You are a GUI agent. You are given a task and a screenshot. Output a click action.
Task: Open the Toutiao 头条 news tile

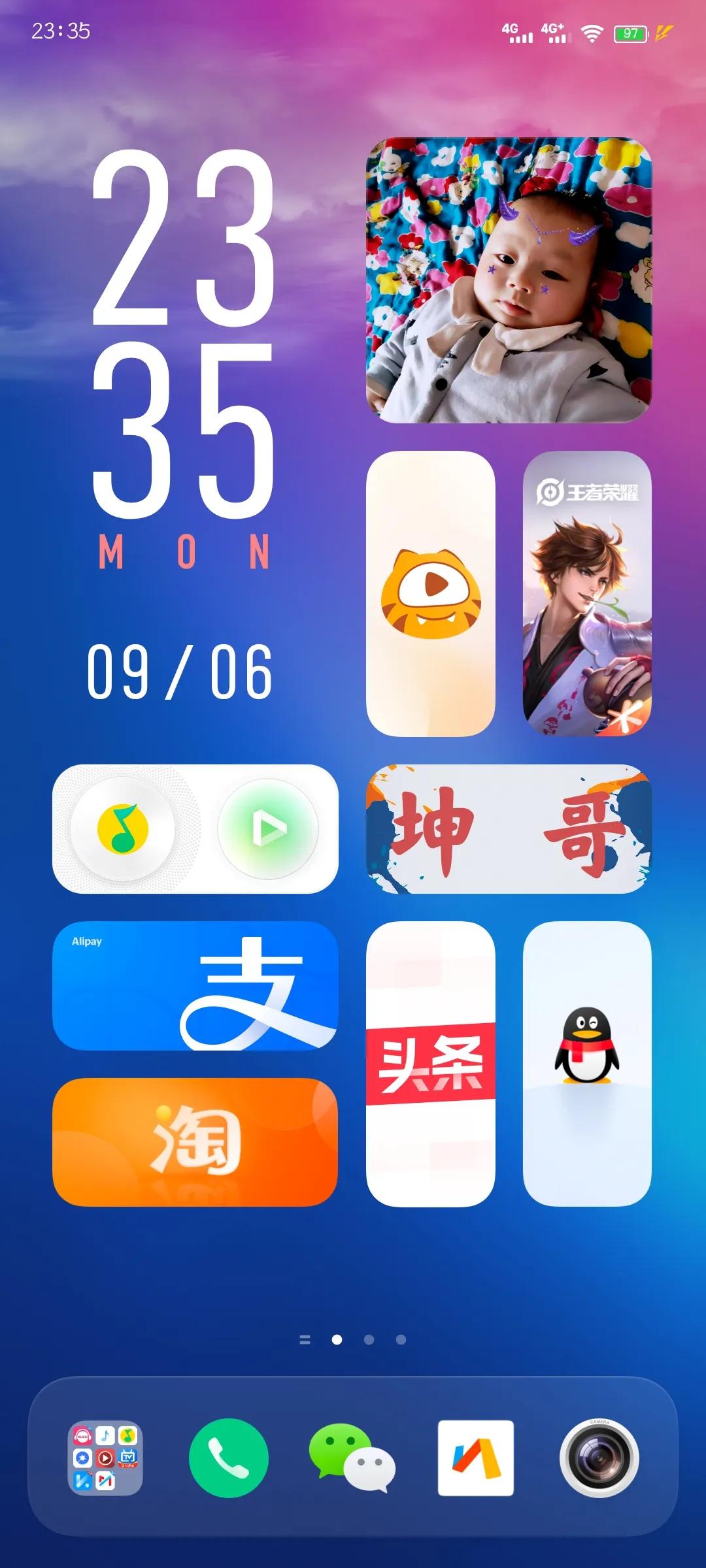click(x=431, y=1064)
